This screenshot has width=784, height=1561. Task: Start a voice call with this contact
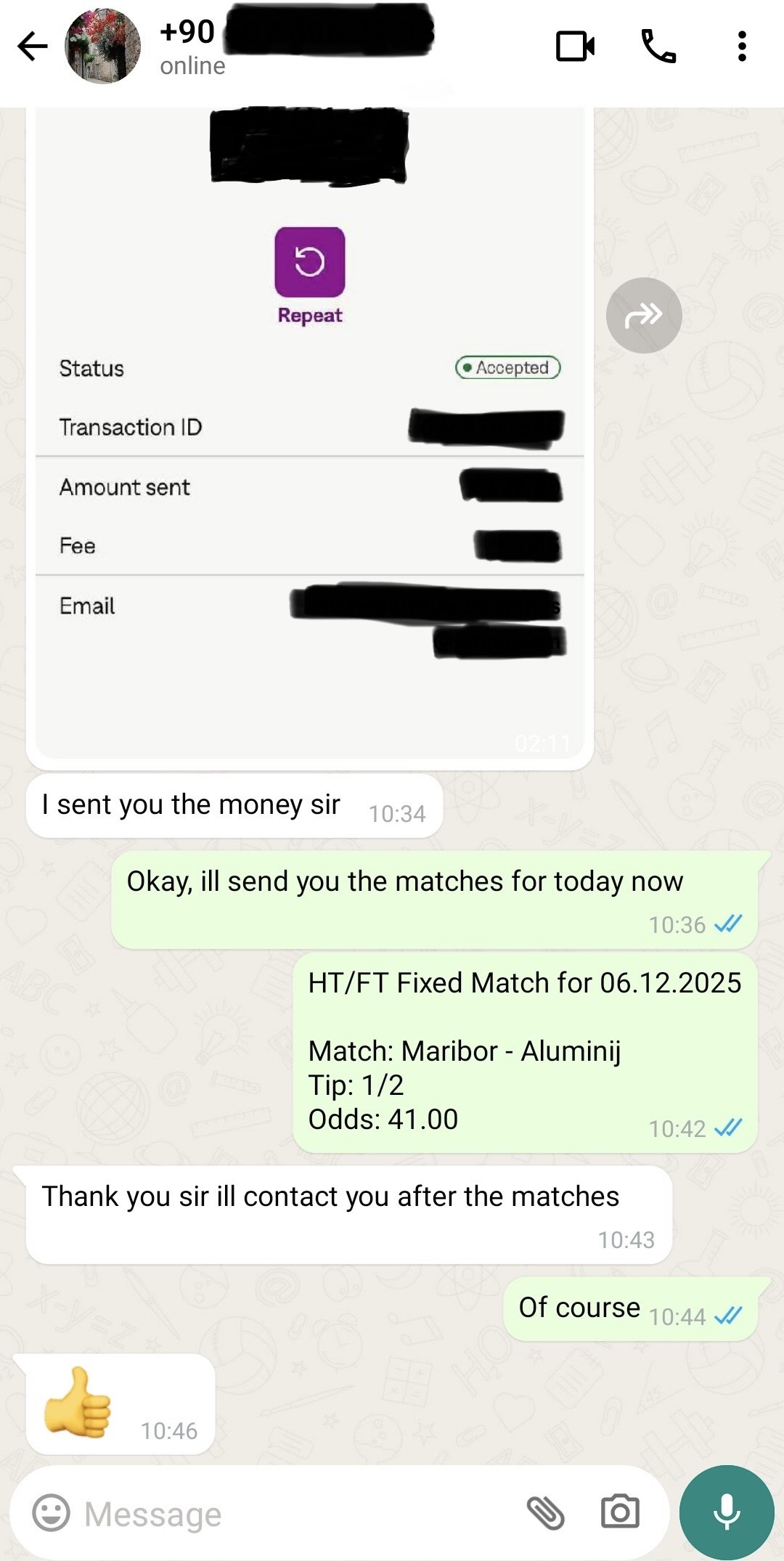click(658, 46)
